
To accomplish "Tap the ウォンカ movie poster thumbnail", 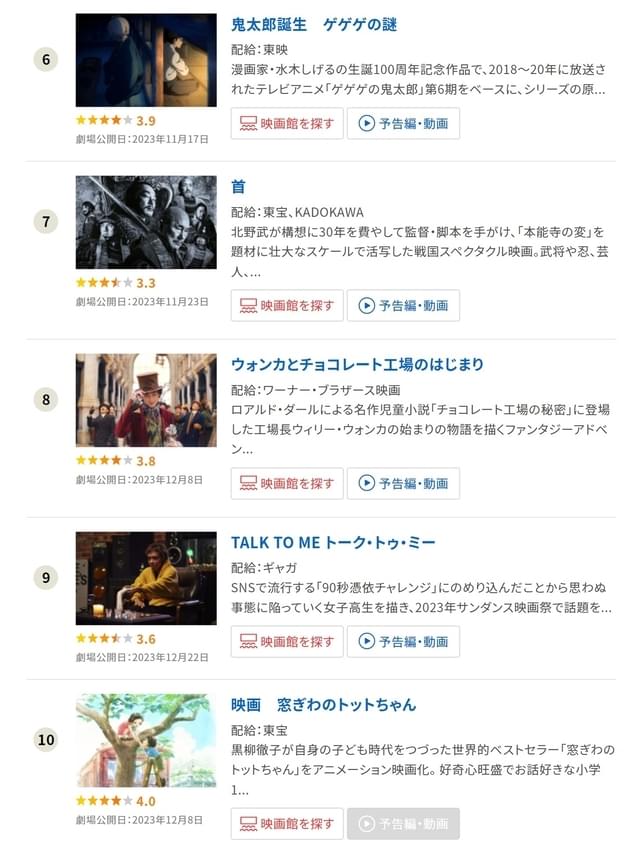I will click(x=146, y=400).
